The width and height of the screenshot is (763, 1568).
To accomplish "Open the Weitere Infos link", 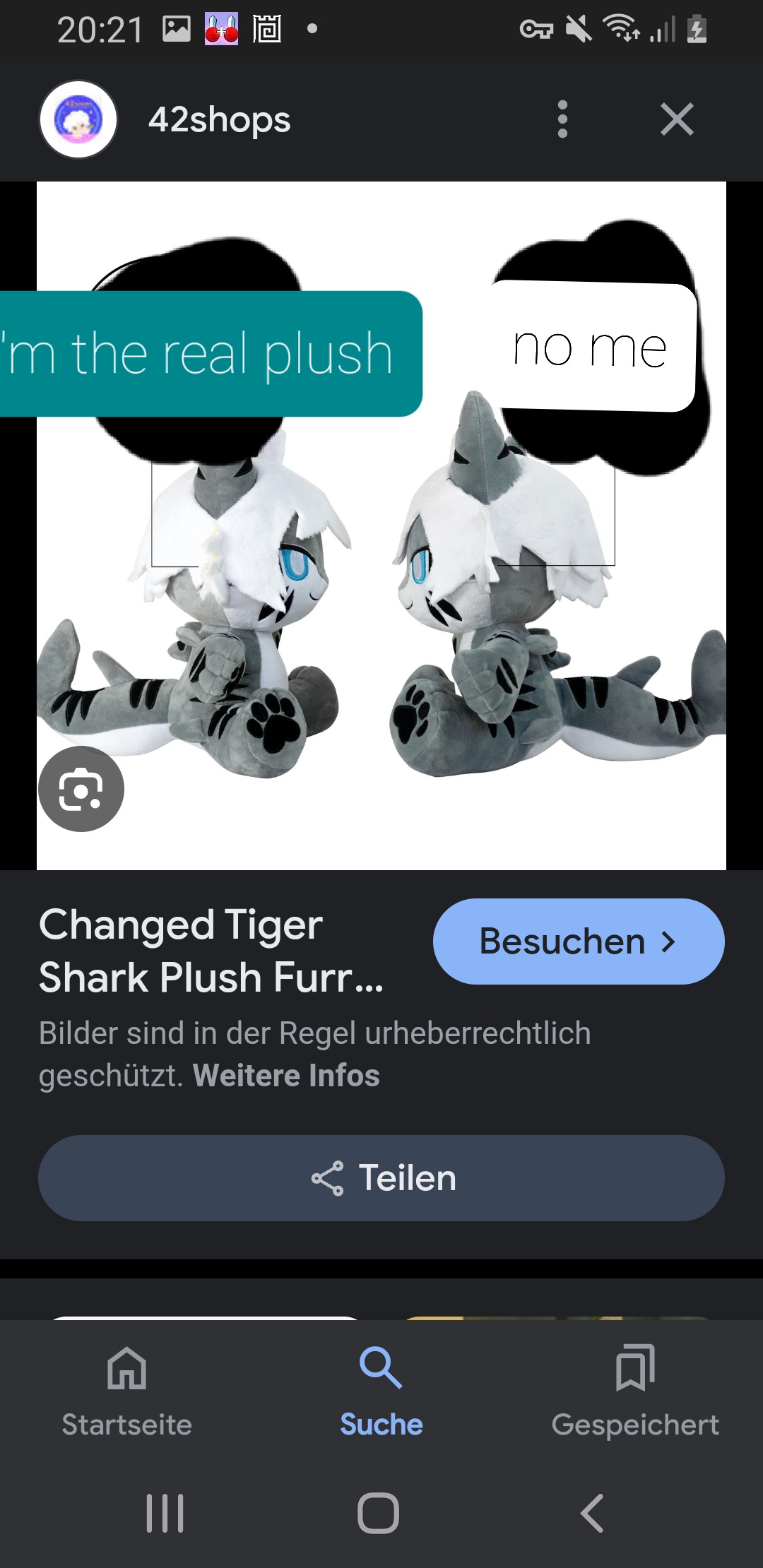I will tap(286, 1076).
